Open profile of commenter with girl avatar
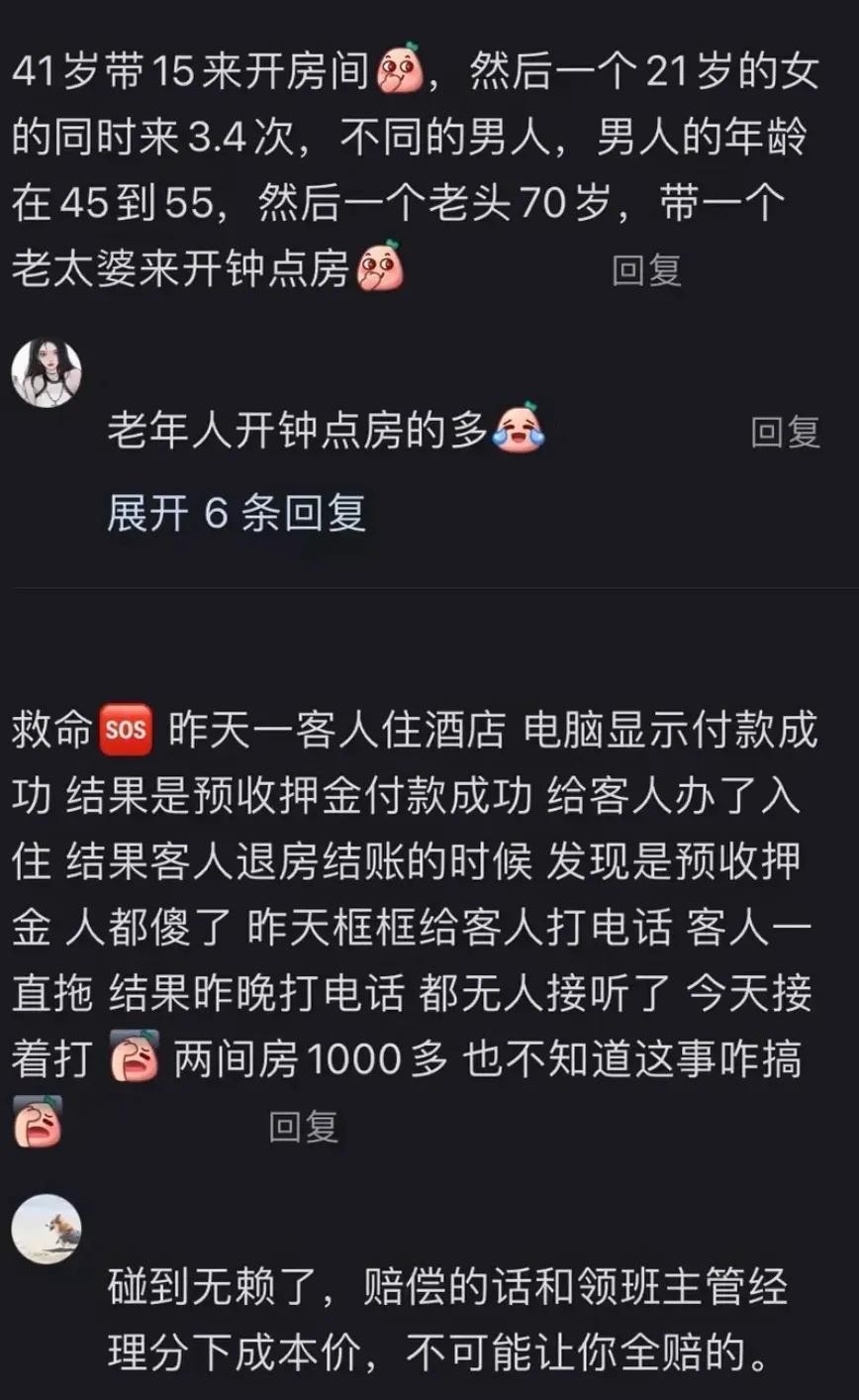 pyautogui.click(x=46, y=372)
